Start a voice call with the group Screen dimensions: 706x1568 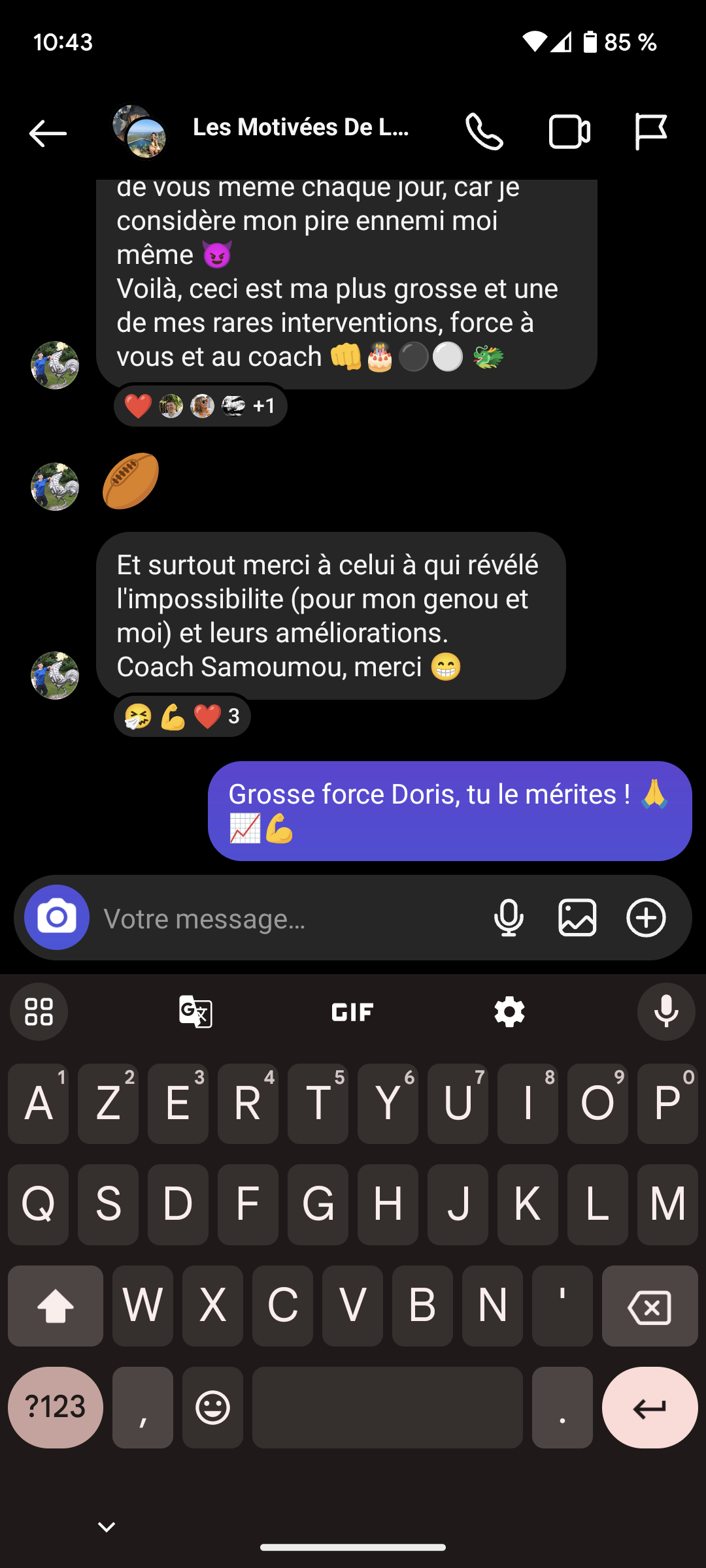click(484, 132)
